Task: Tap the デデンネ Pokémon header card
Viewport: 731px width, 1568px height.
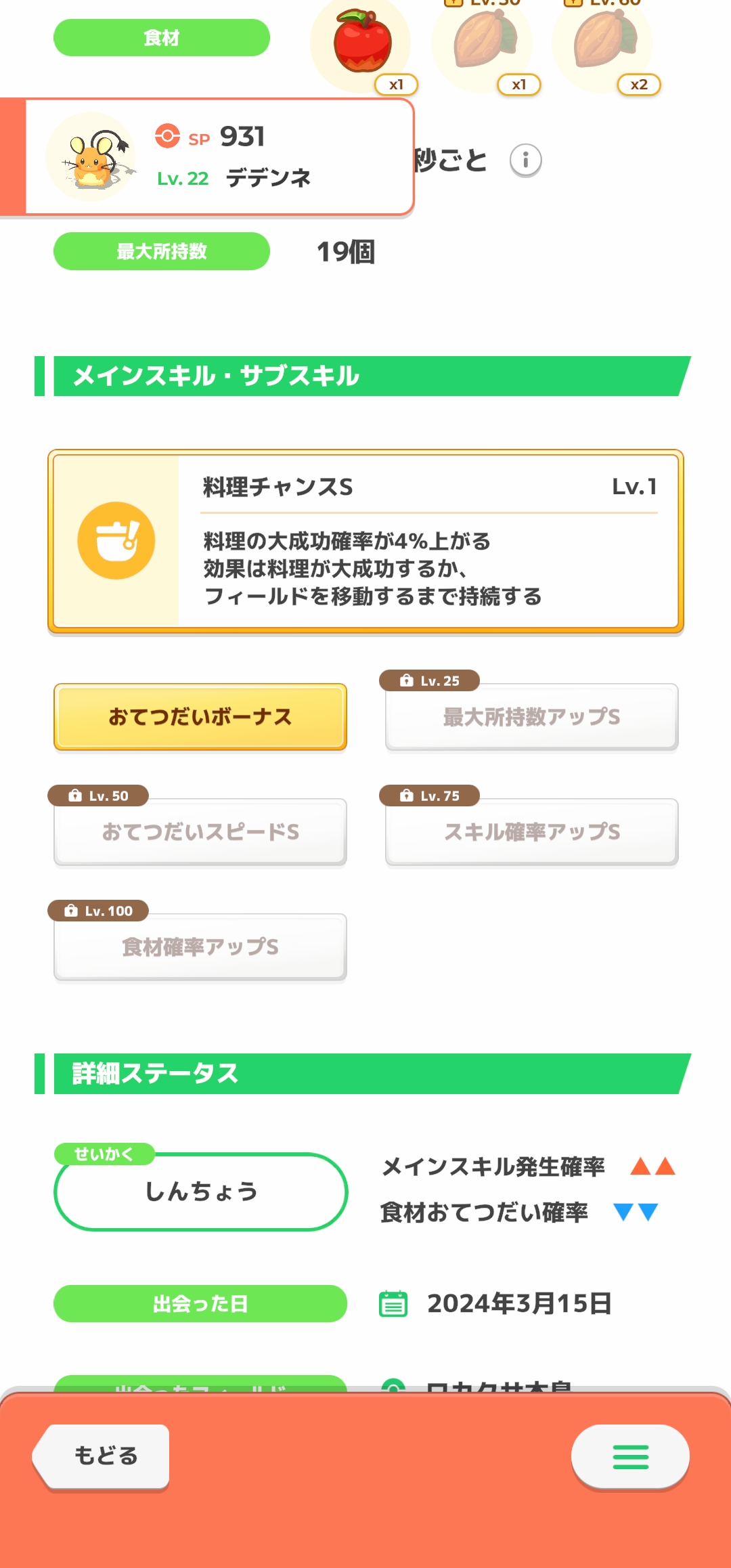Action: pos(207,157)
